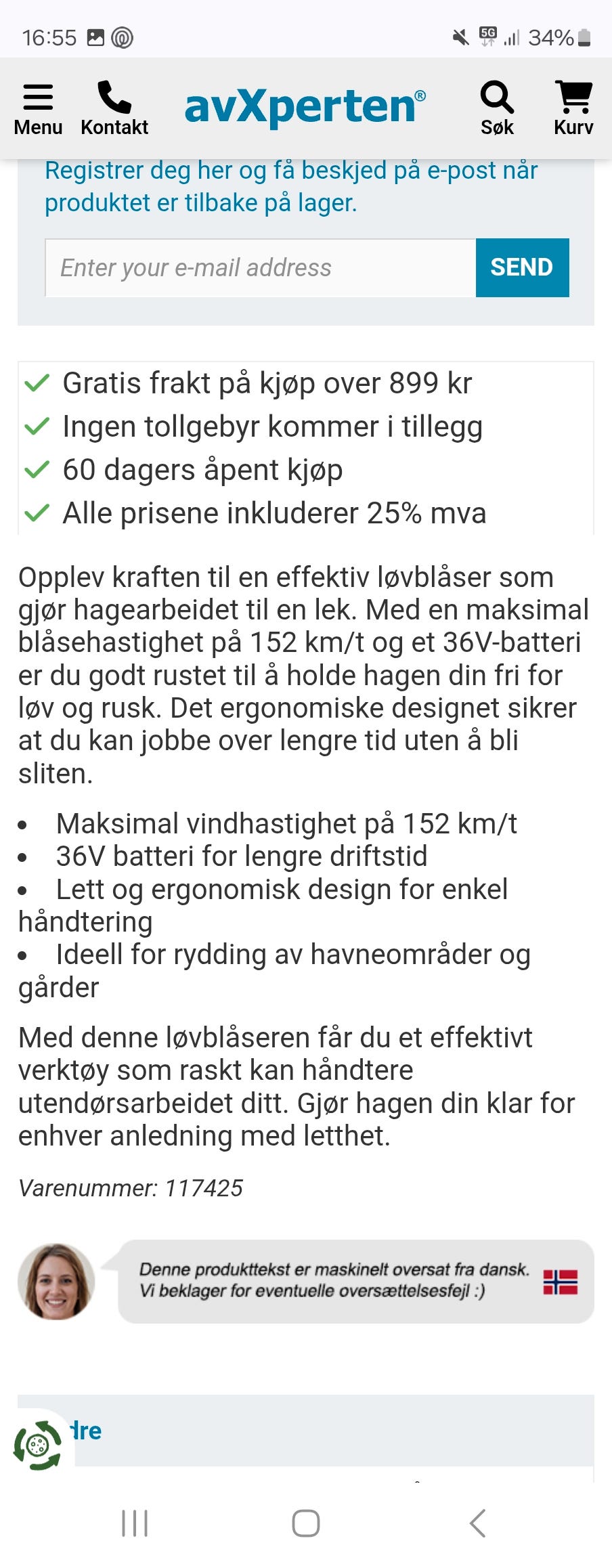Click the e-mail address input field
This screenshot has height=1568, width=612.
257,267
